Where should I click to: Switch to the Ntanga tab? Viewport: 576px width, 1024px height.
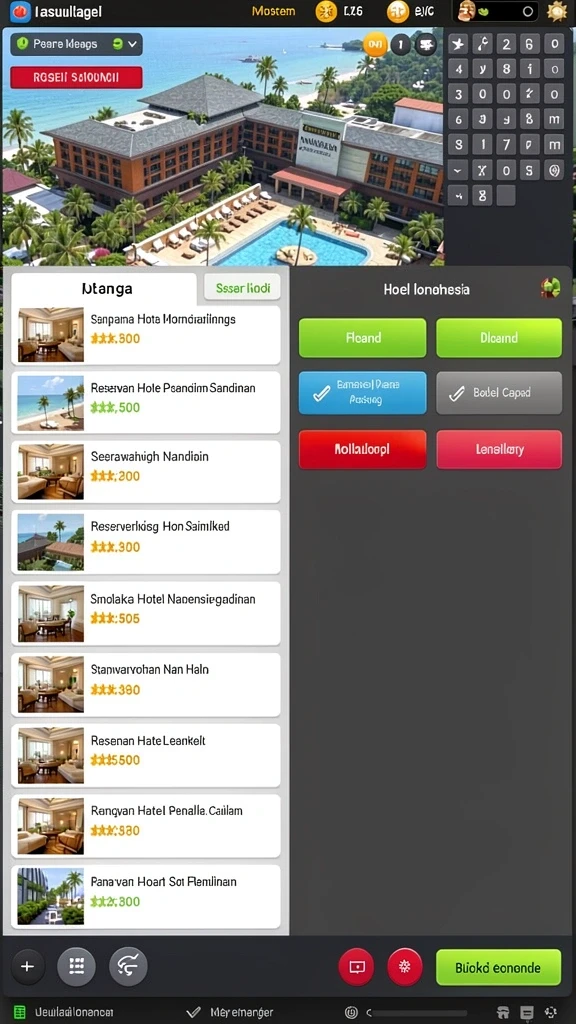point(104,288)
